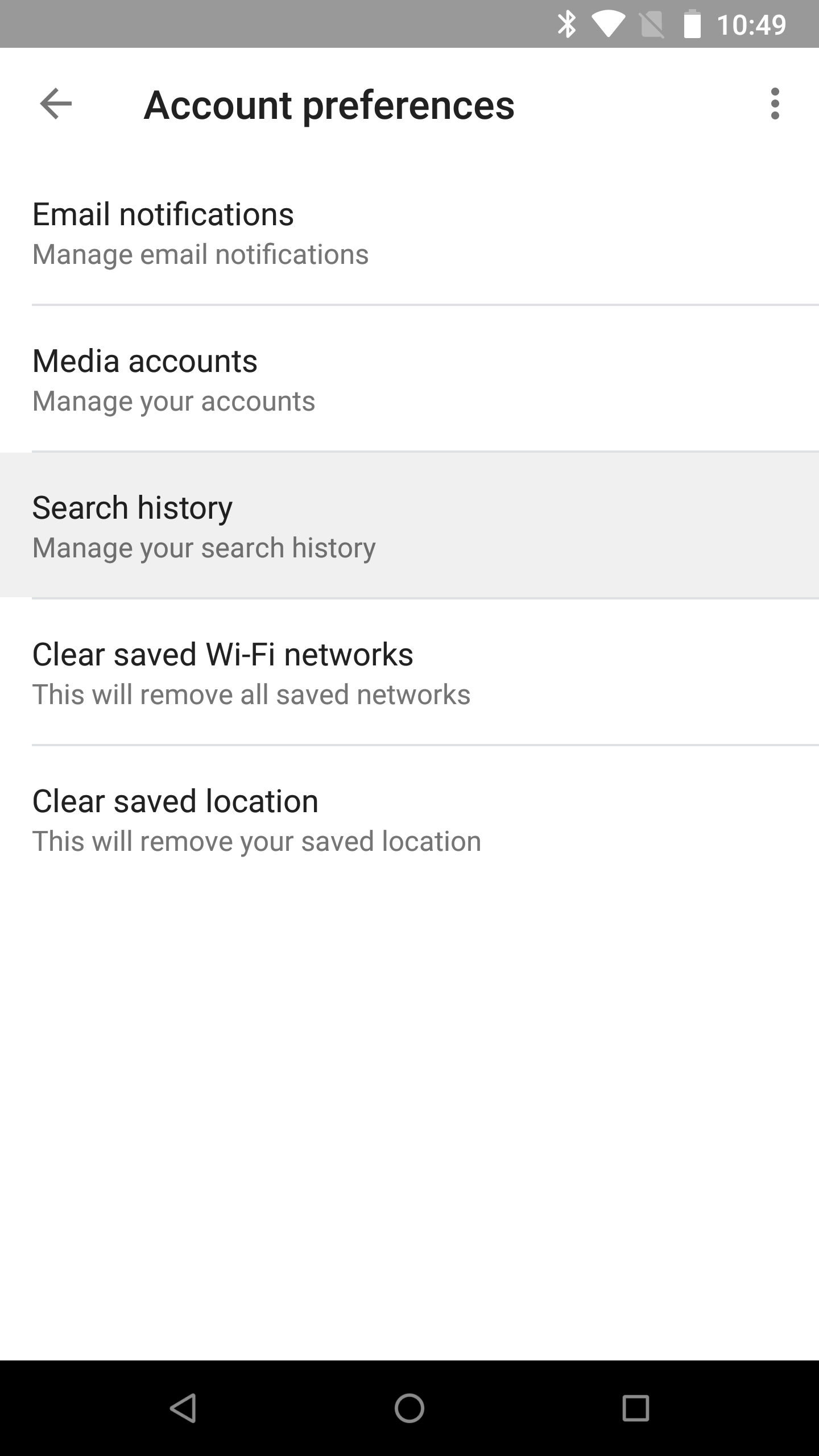Click the battery indicator icon
Screen dimensions: 819x1456
[x=694, y=24]
